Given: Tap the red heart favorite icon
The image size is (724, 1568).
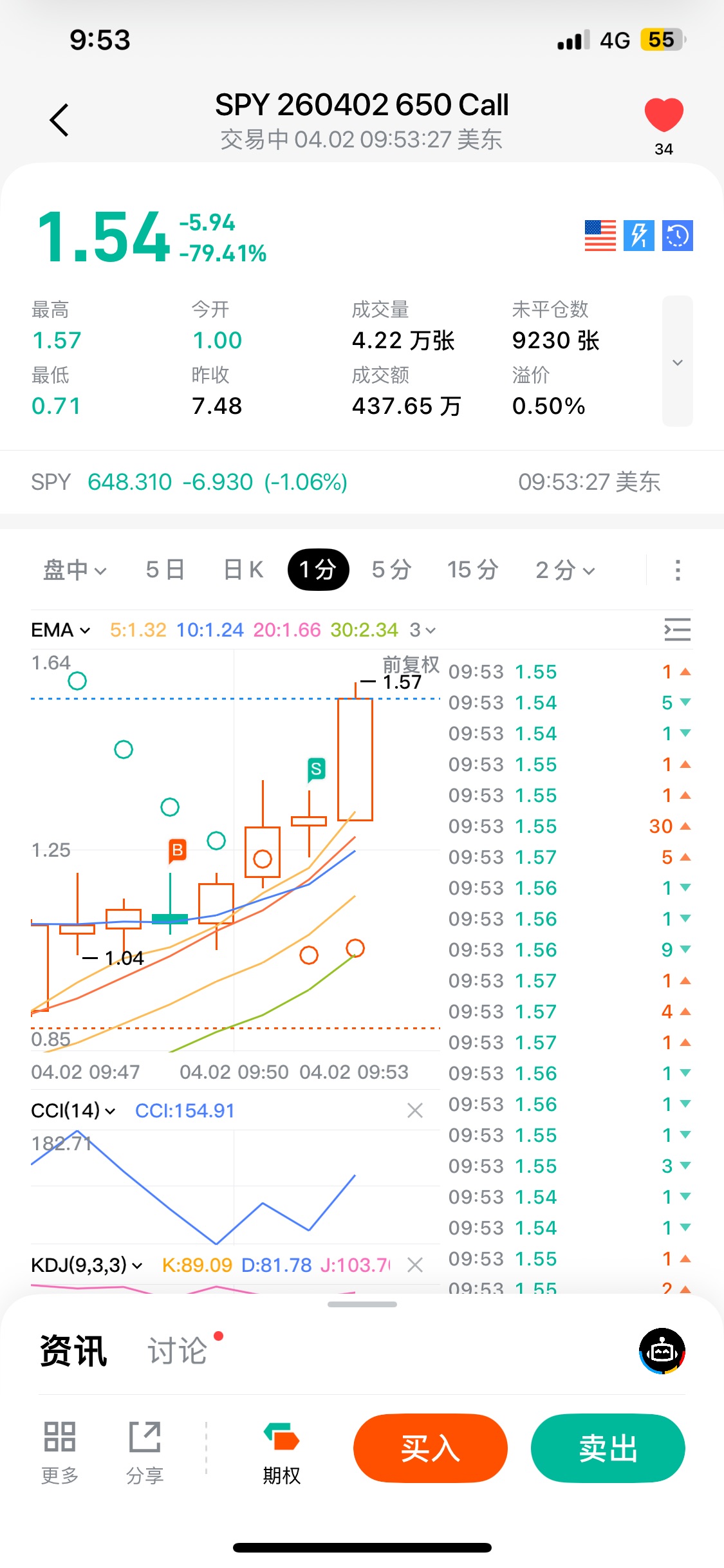Looking at the screenshot, I should pos(664,115).
